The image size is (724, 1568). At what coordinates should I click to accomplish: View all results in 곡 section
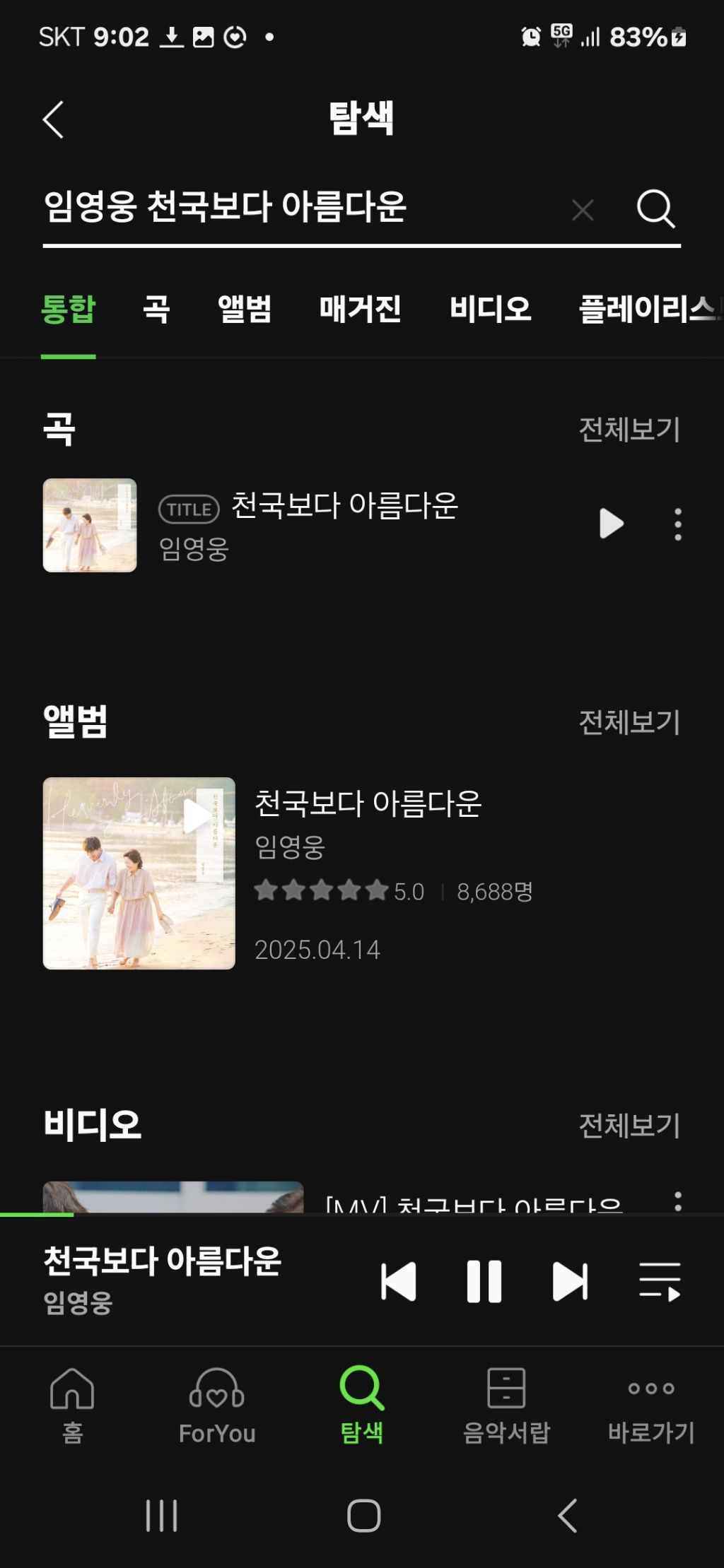pyautogui.click(x=629, y=429)
